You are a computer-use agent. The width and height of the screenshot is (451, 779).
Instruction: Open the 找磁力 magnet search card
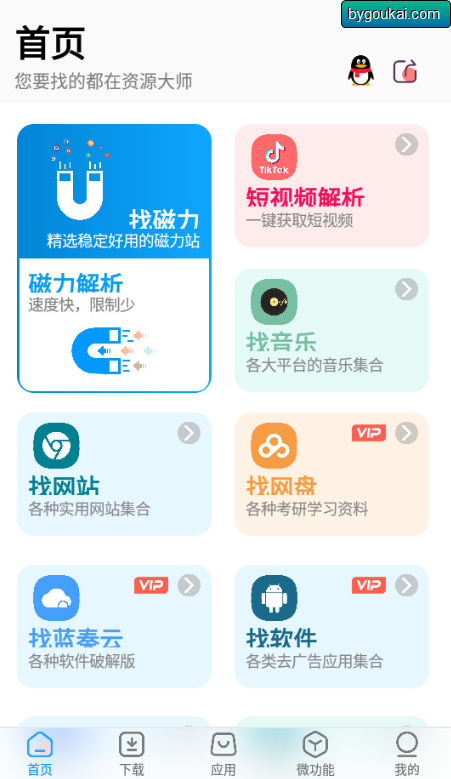[114, 191]
